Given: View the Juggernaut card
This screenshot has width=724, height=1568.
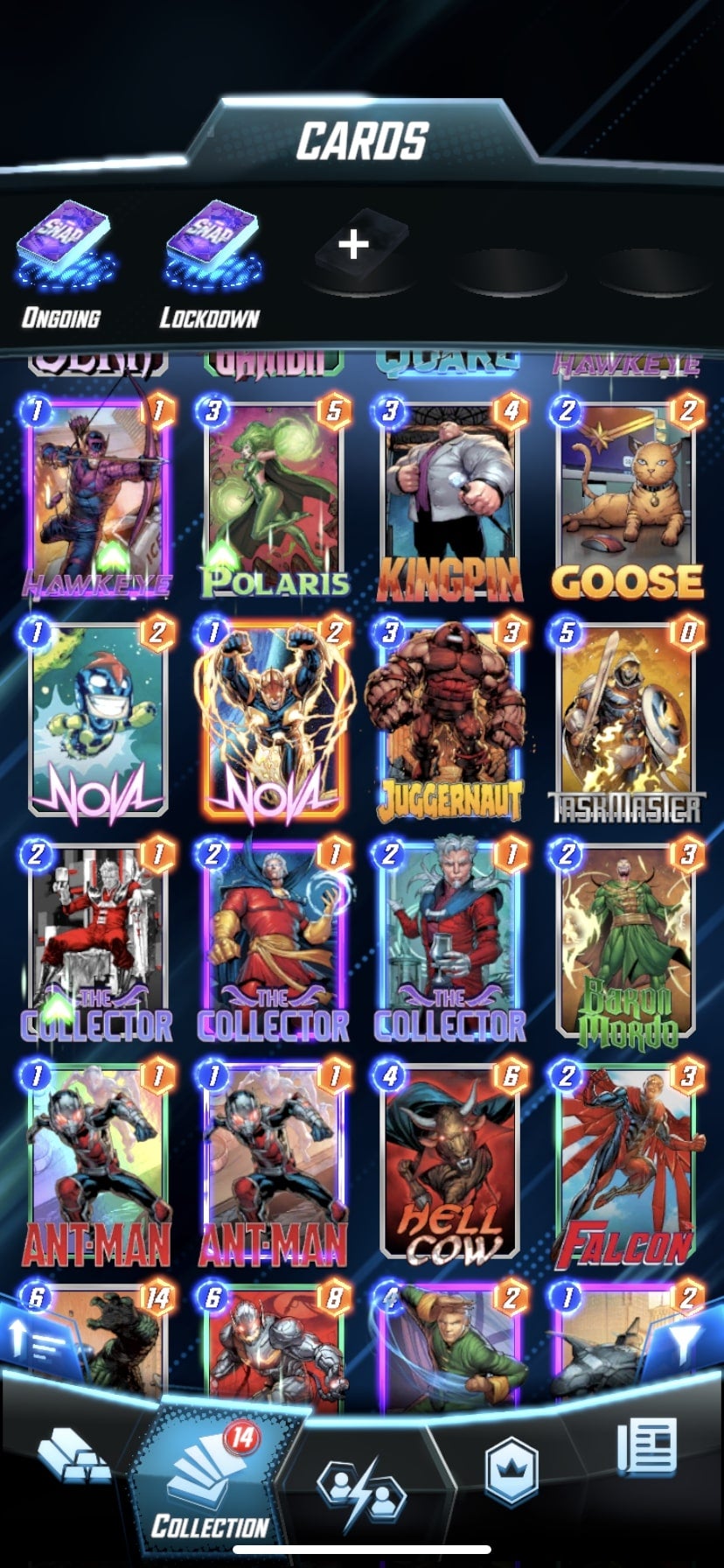Looking at the screenshot, I should 450,722.
